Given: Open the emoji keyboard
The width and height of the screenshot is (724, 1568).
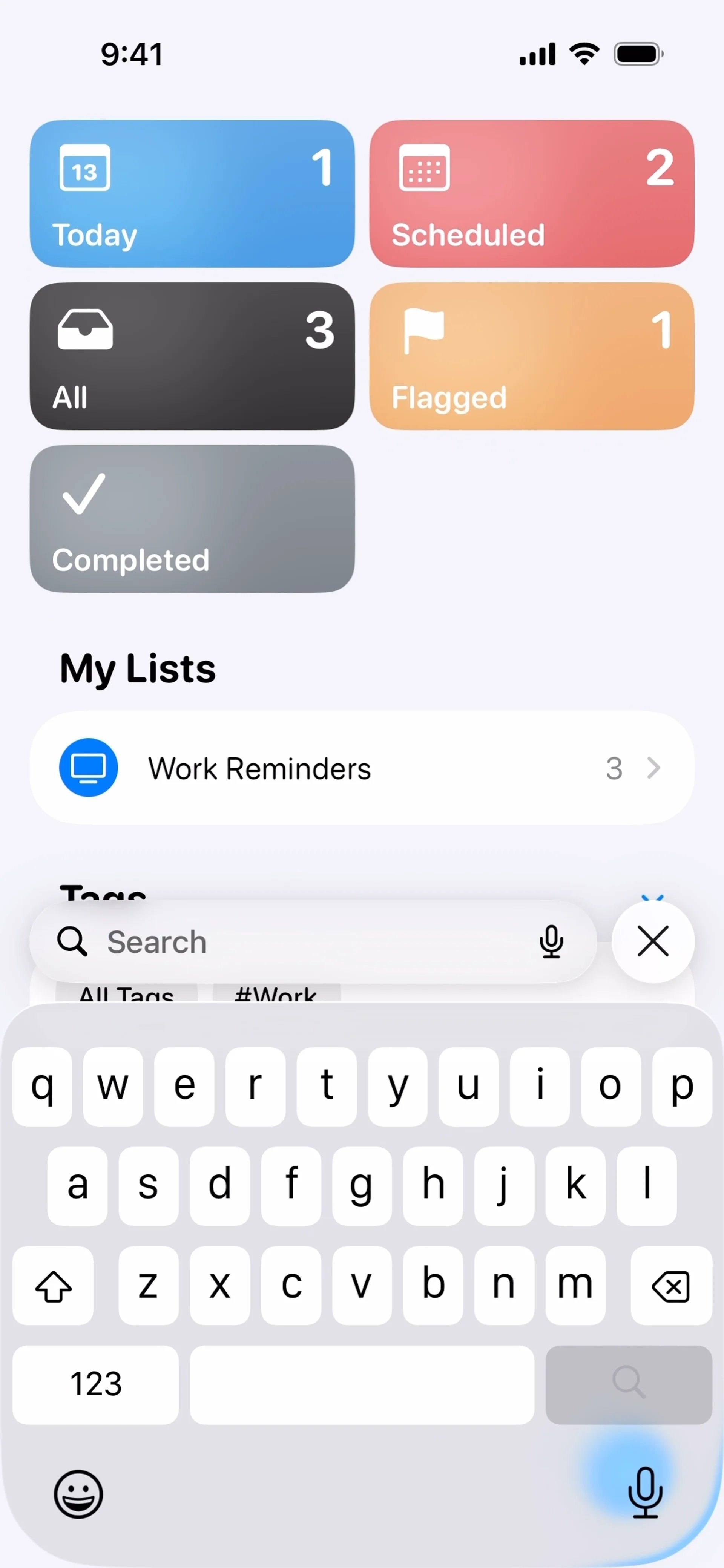Looking at the screenshot, I should 78,1494.
